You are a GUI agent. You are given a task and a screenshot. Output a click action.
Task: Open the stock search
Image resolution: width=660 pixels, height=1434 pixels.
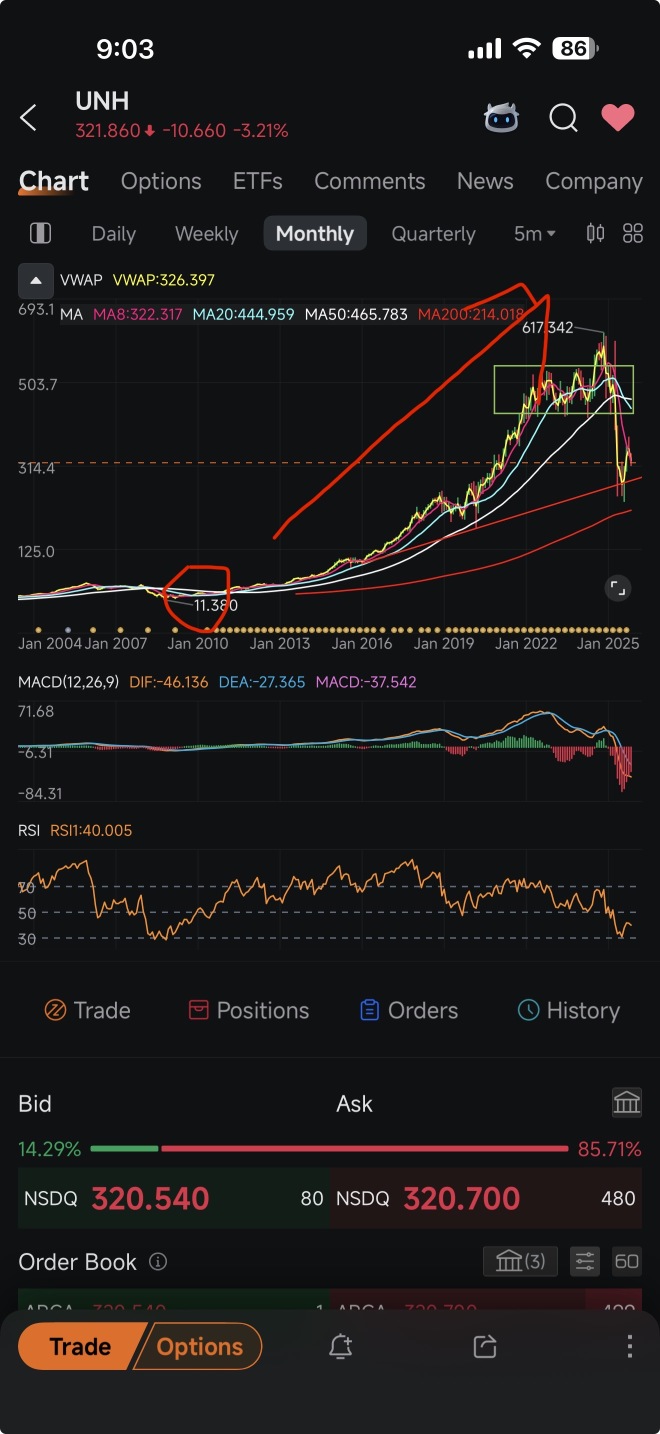563,118
